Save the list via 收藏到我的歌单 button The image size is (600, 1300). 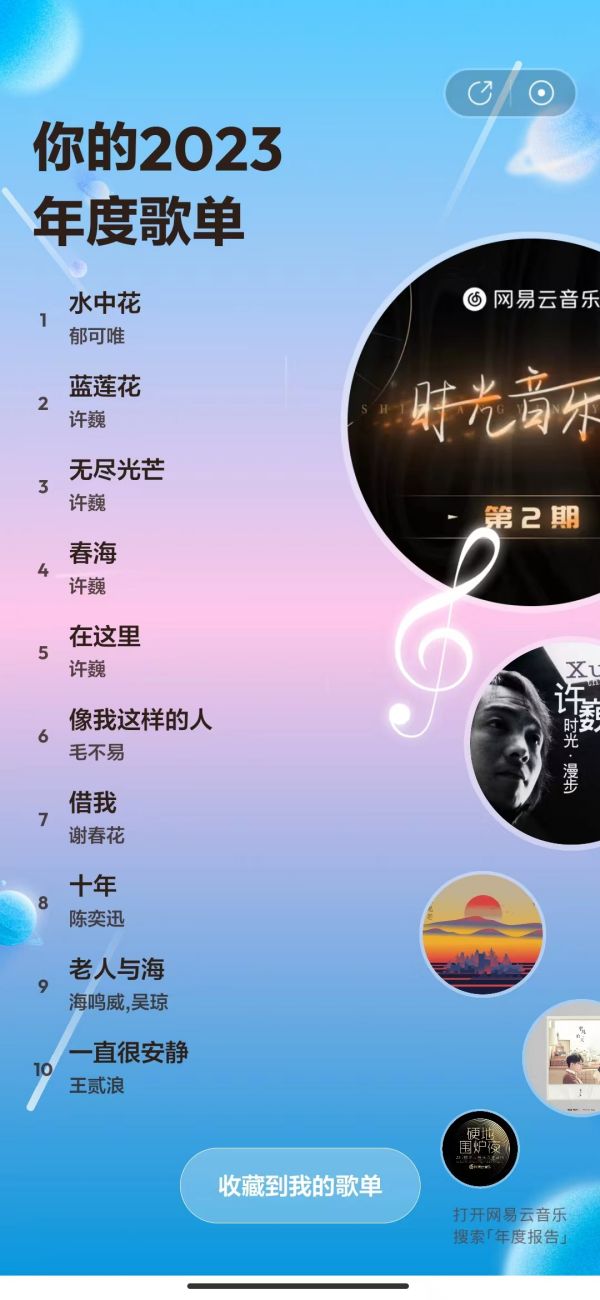[x=300, y=1186]
